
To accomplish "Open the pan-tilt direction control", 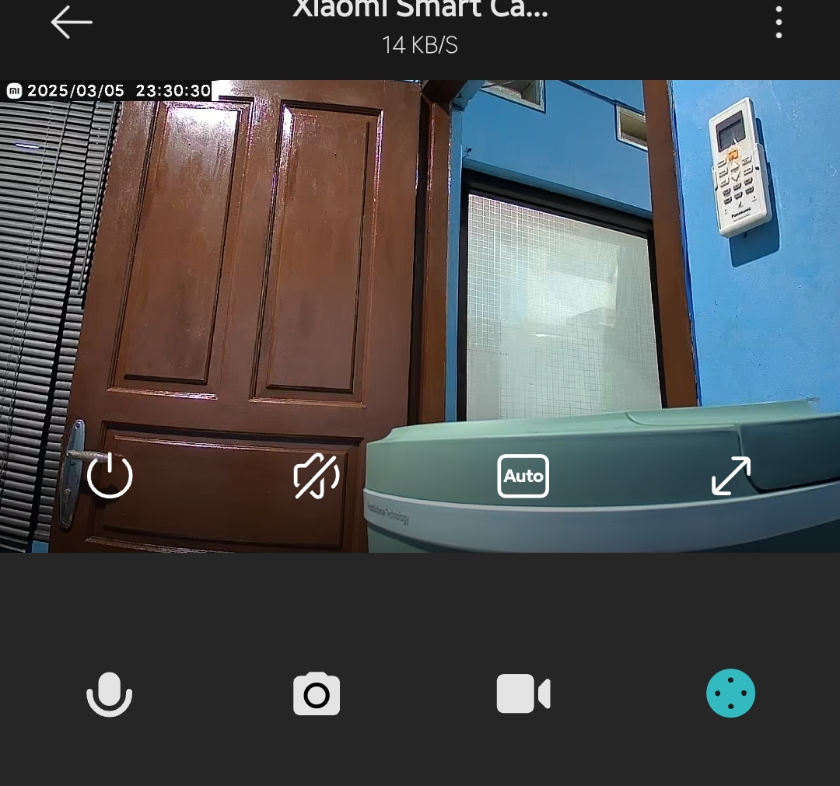I will tap(731, 693).
